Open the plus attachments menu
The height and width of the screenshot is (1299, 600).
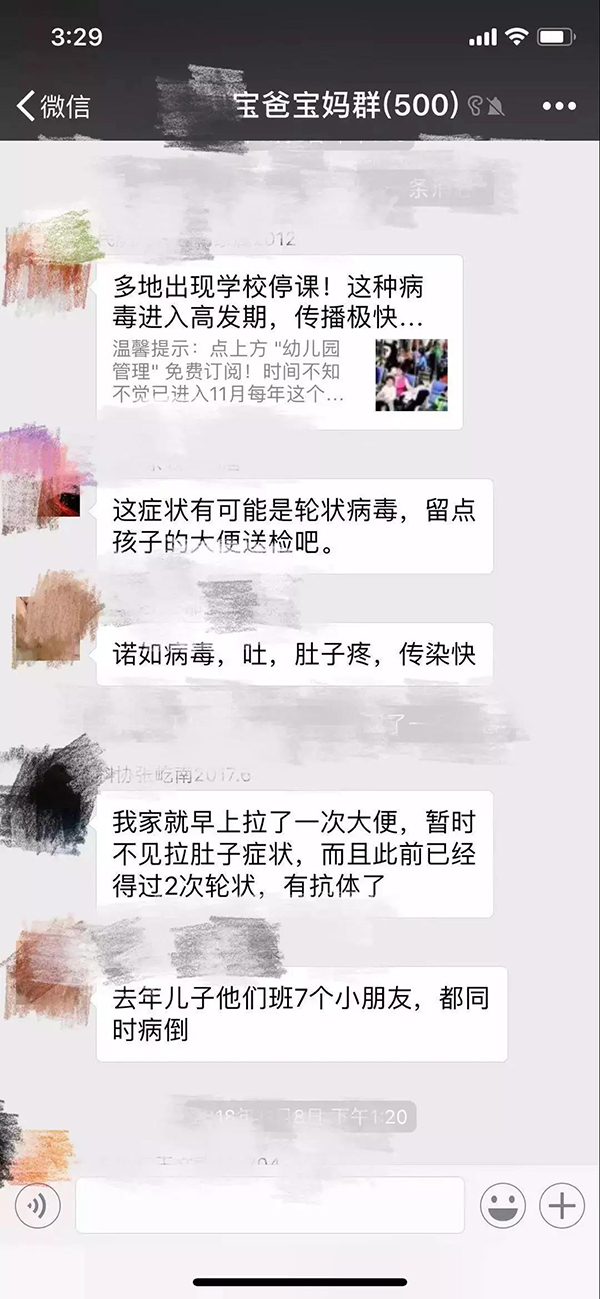pyautogui.click(x=562, y=1206)
